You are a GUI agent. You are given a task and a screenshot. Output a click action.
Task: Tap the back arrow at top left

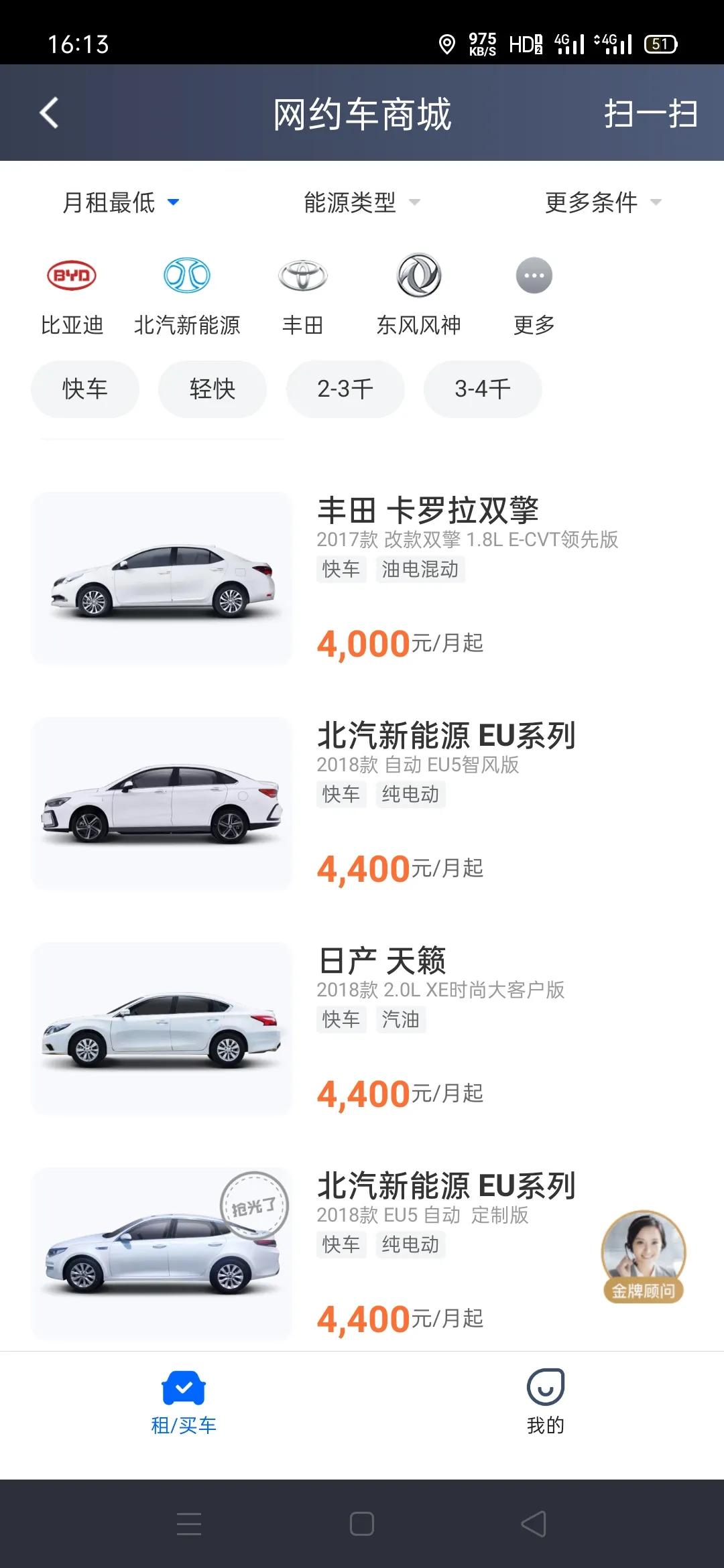point(47,114)
